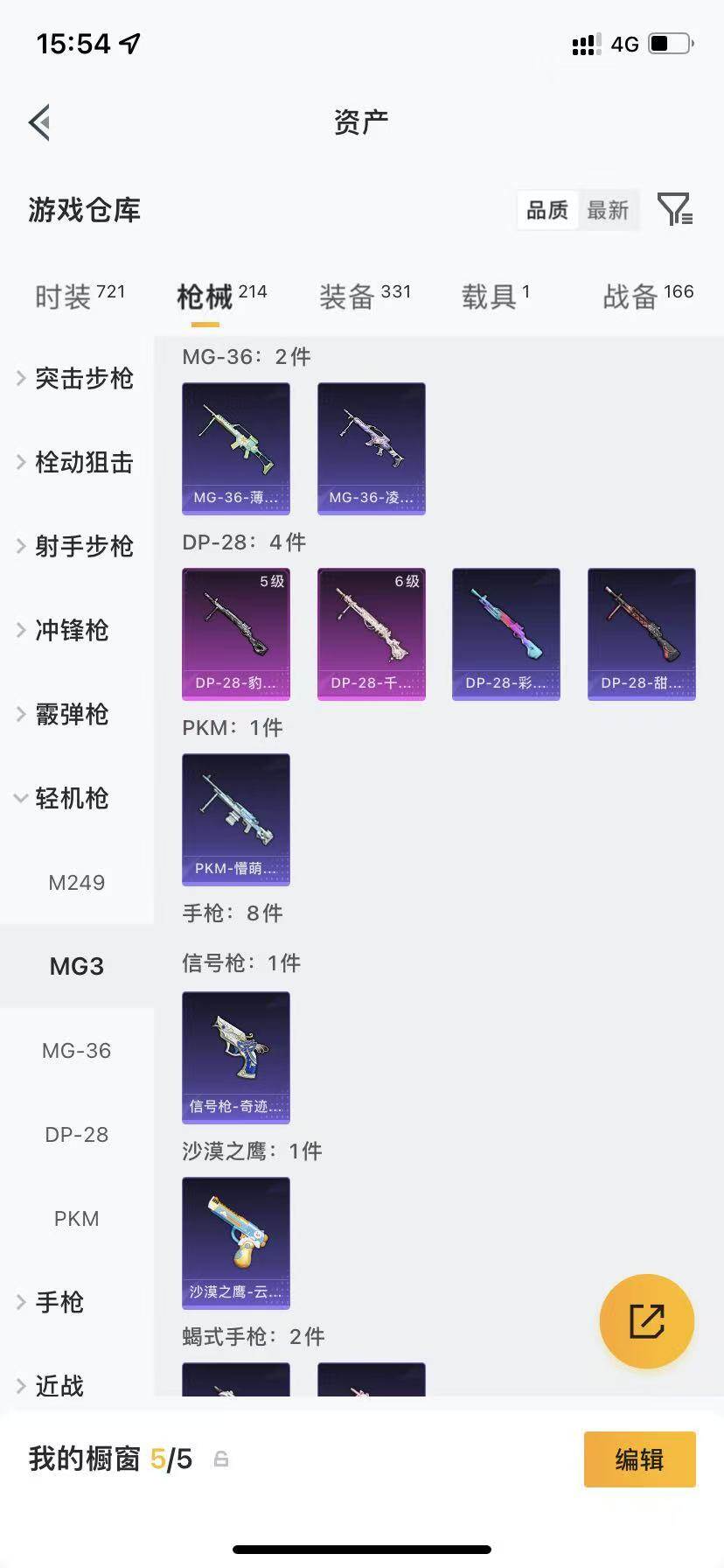Viewport: 724px width, 1568px height.
Task: Select M249 in the side list
Action: click(77, 882)
